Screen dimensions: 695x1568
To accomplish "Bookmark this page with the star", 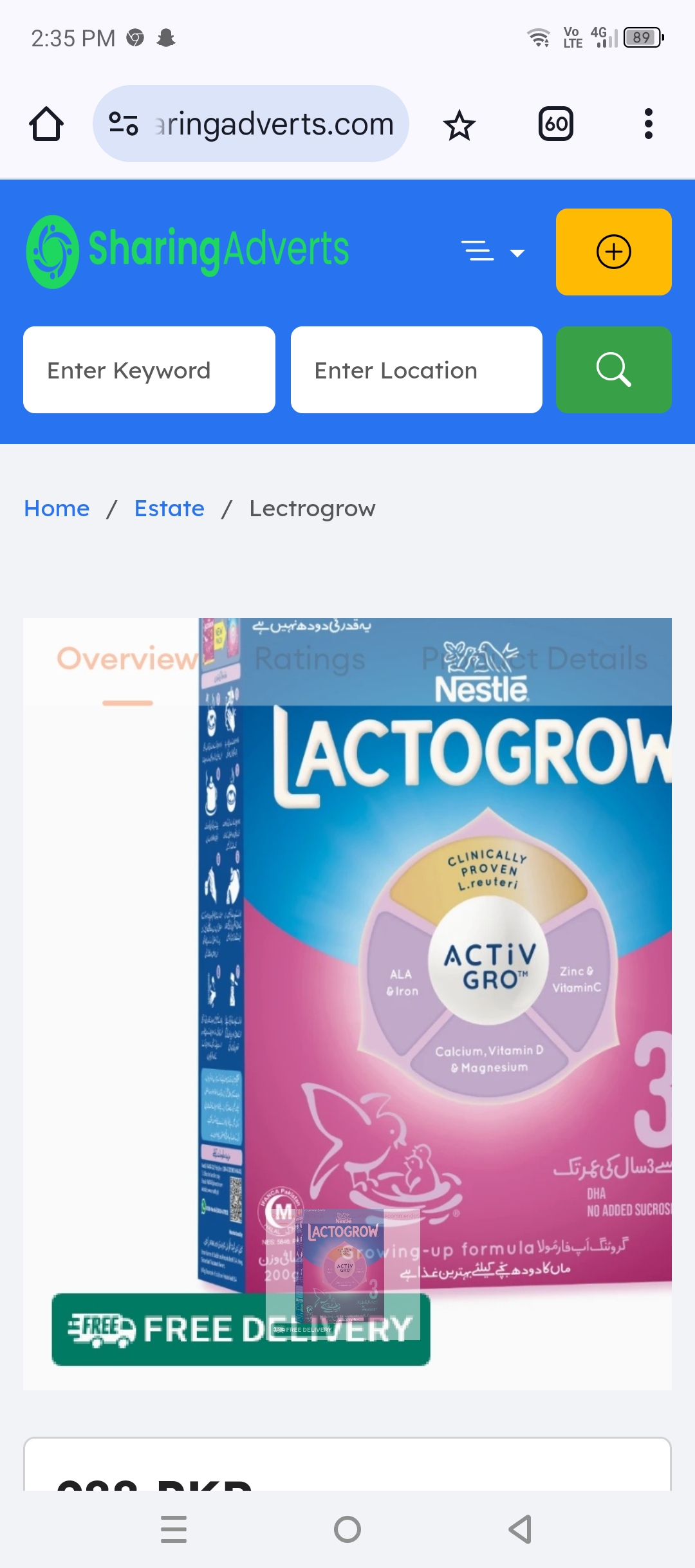I will tap(459, 125).
